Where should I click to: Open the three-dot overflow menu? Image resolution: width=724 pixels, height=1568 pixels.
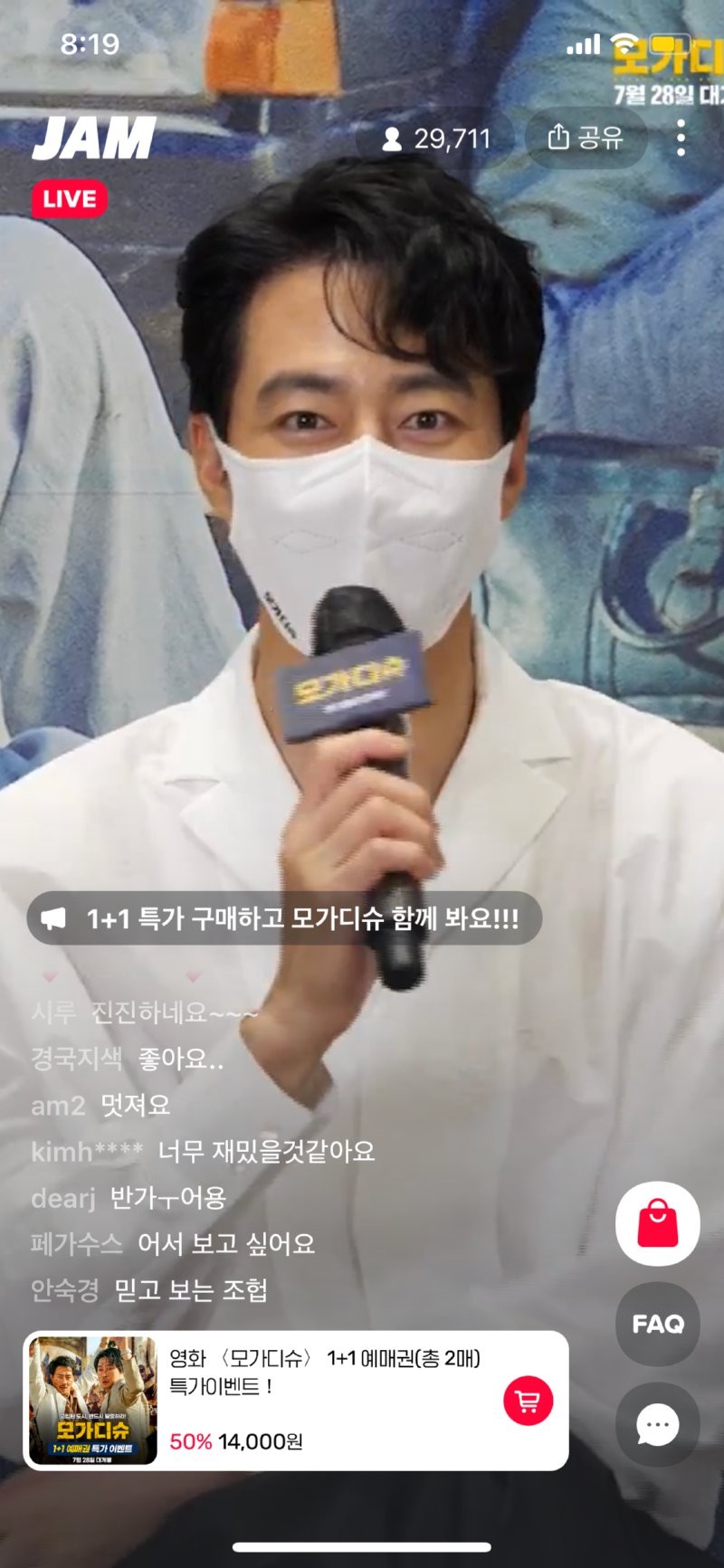tap(681, 138)
